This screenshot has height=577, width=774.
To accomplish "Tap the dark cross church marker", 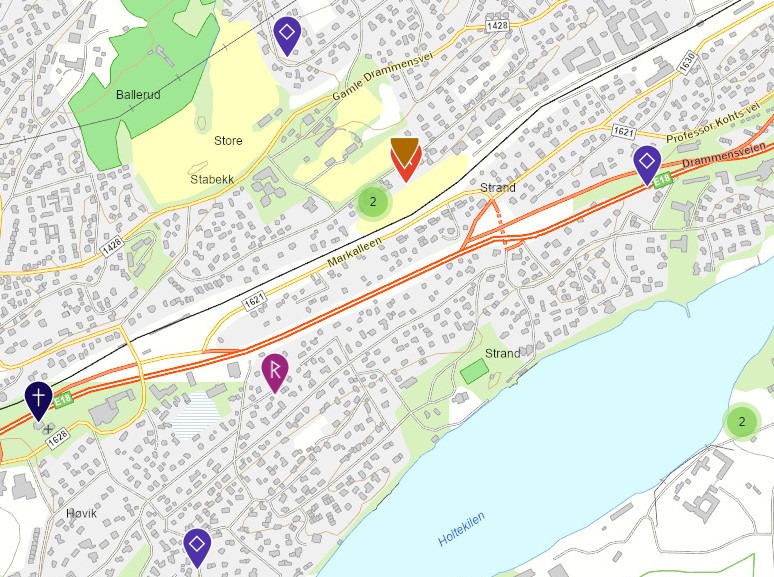I will pyautogui.click(x=39, y=398).
